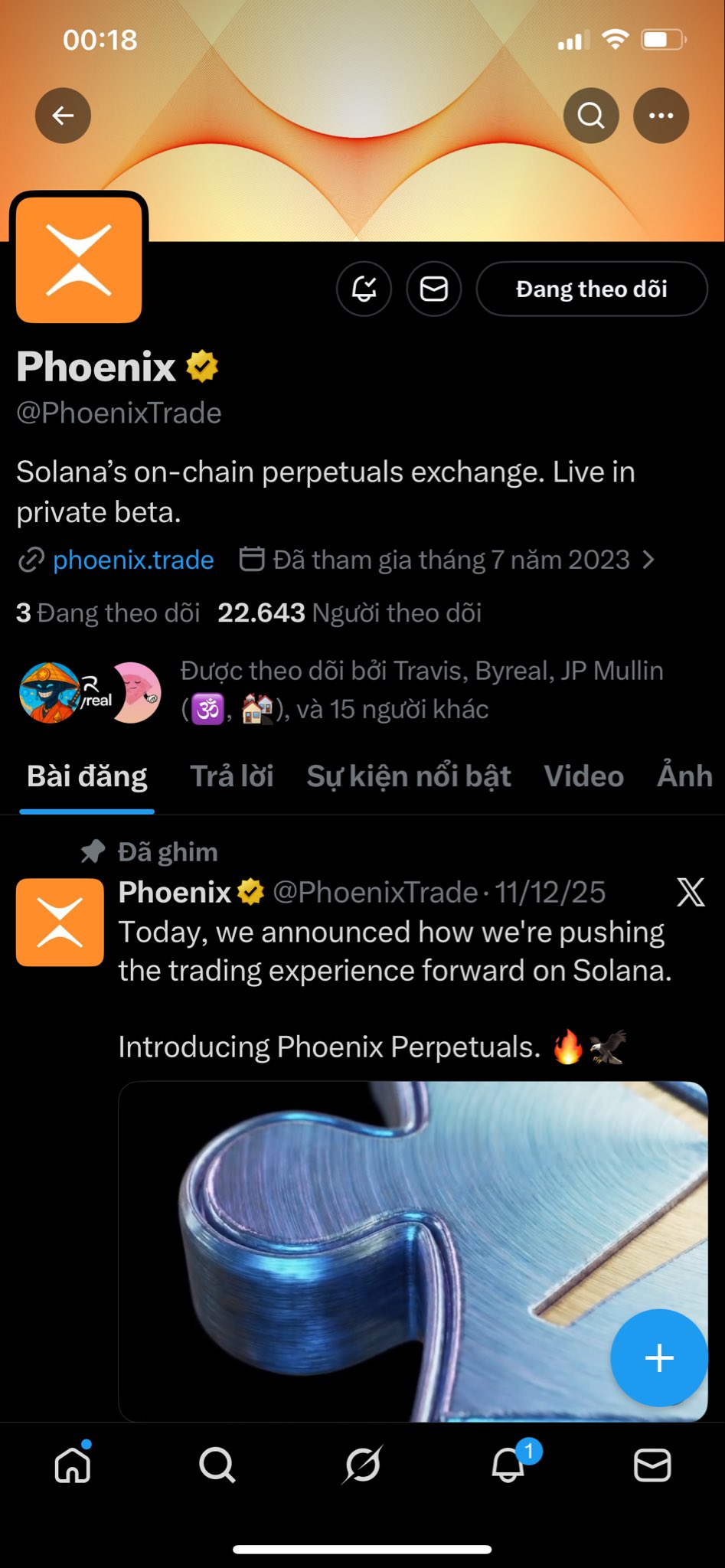Open notifications tab in bottom bar
The height and width of the screenshot is (1568, 725).
click(508, 1465)
